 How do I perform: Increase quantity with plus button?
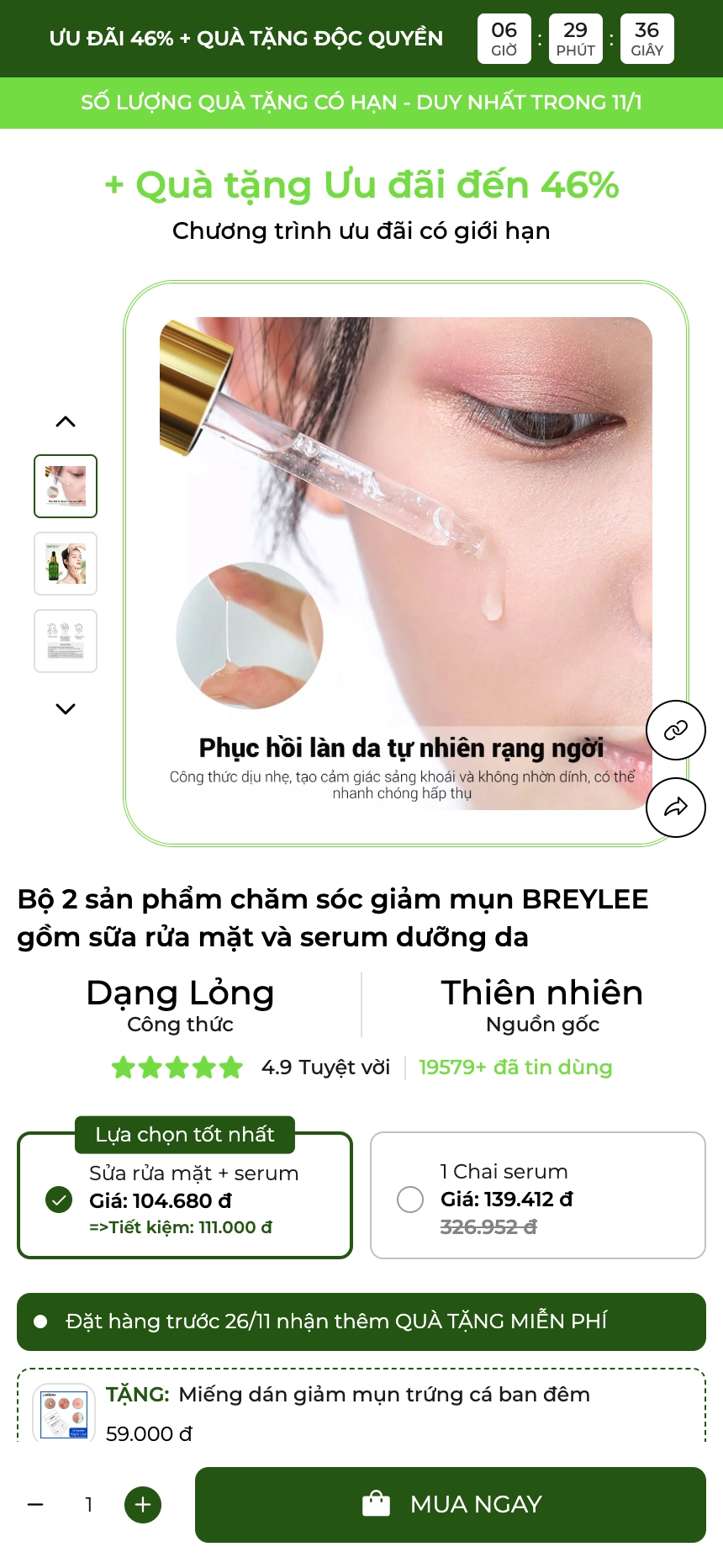(143, 1504)
